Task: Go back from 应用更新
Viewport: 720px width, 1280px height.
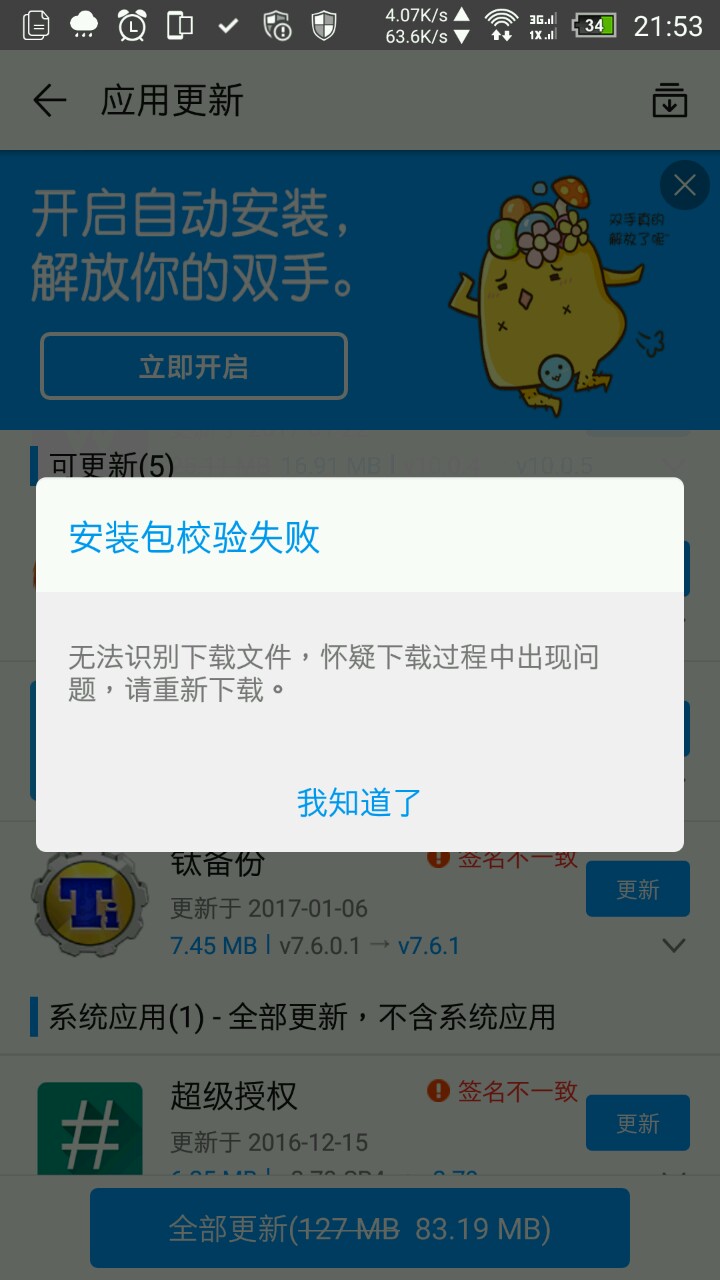Action: coord(49,101)
